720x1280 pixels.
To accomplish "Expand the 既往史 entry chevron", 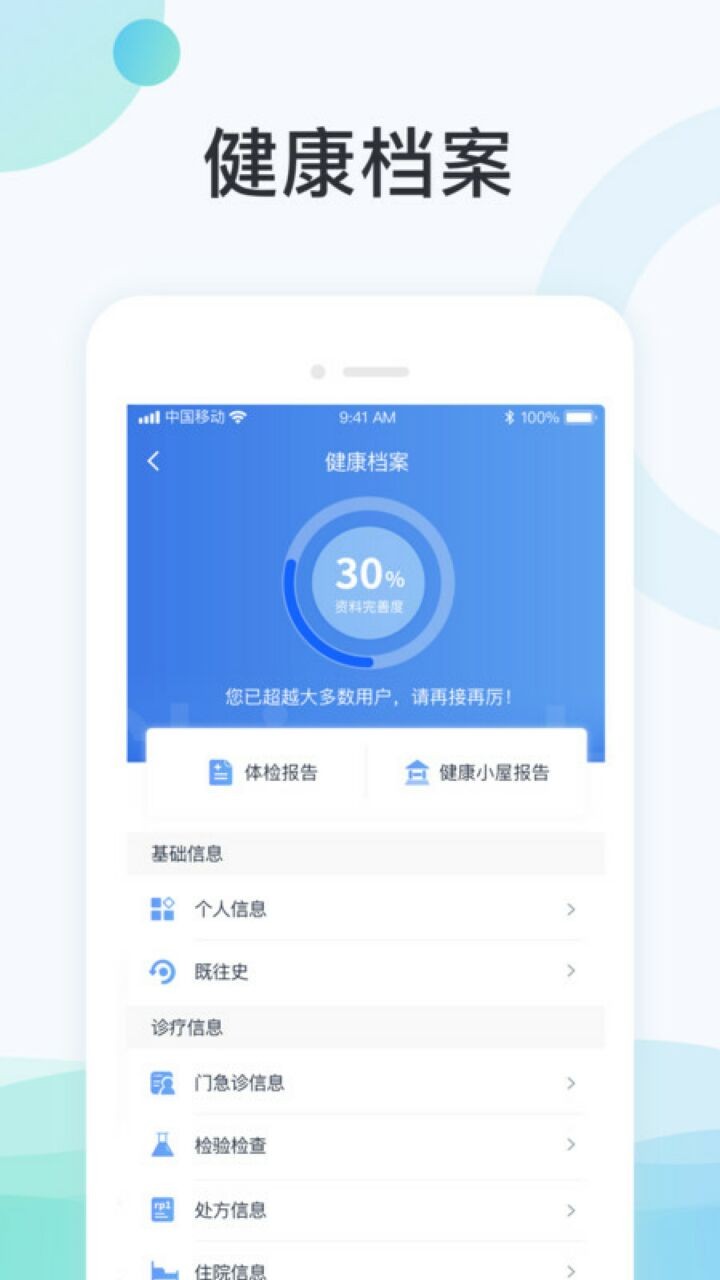I will (x=570, y=971).
